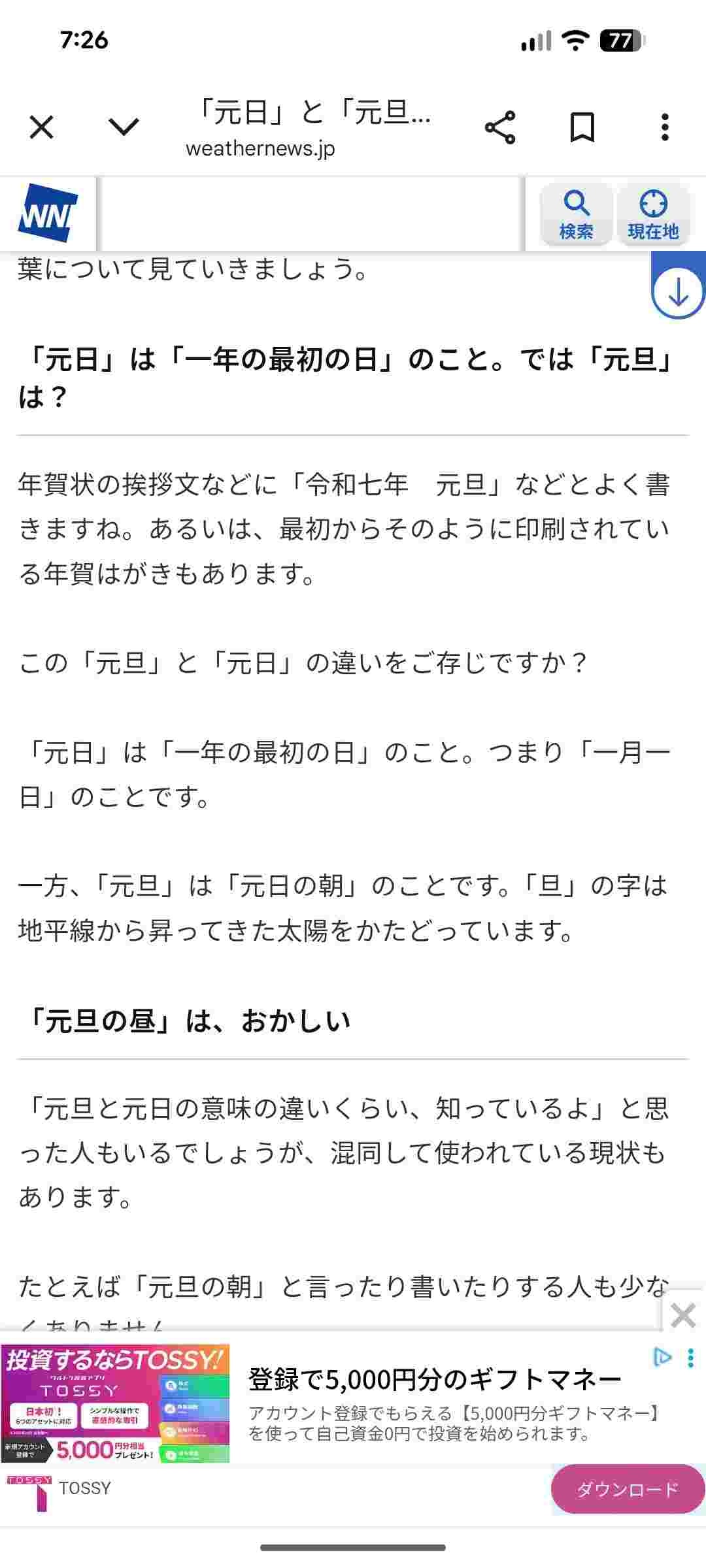This screenshot has height=1568, width=706.
Task: Close the in-app browser page
Action: click(42, 127)
